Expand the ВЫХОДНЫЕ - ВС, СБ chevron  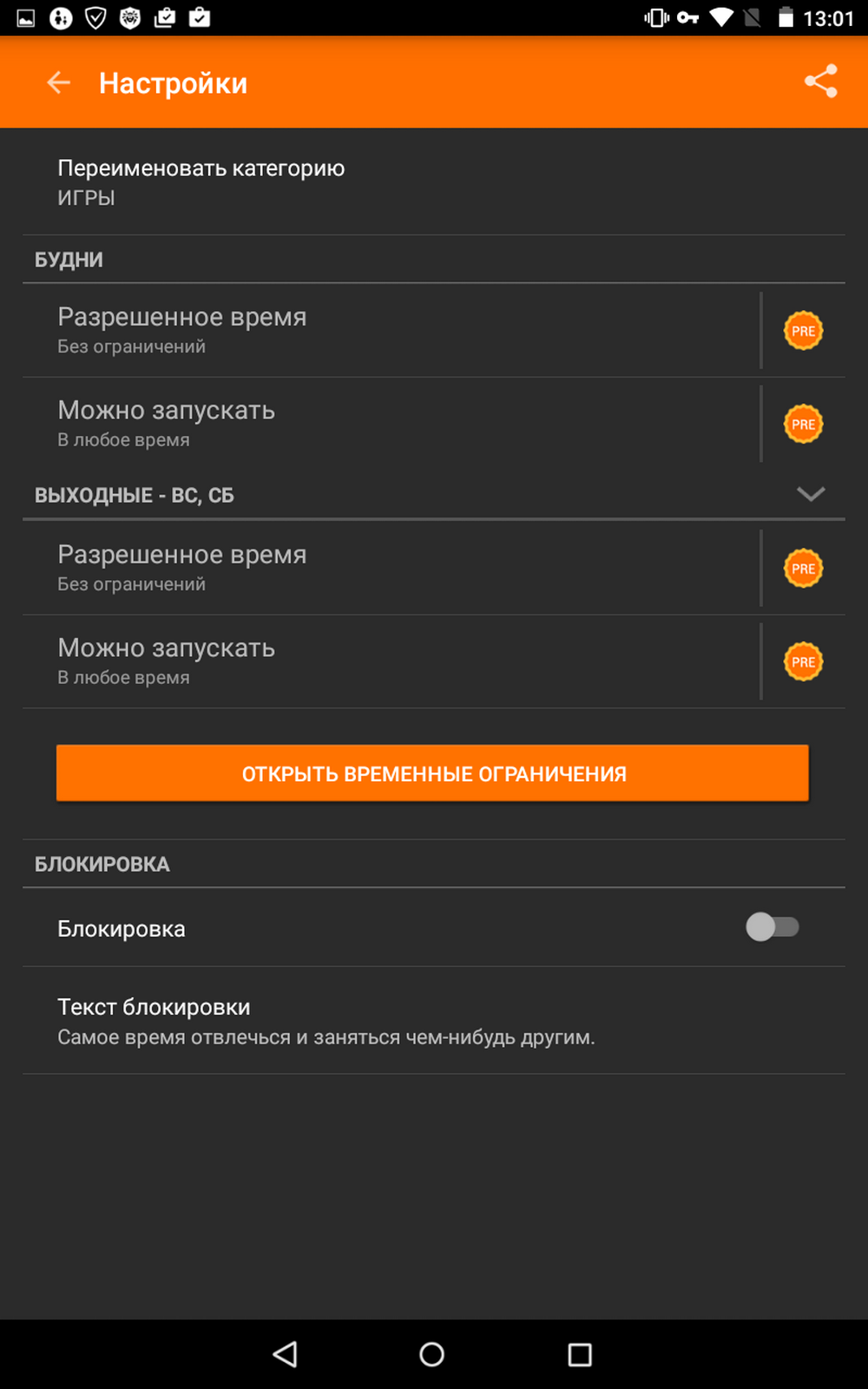pyautogui.click(x=811, y=494)
